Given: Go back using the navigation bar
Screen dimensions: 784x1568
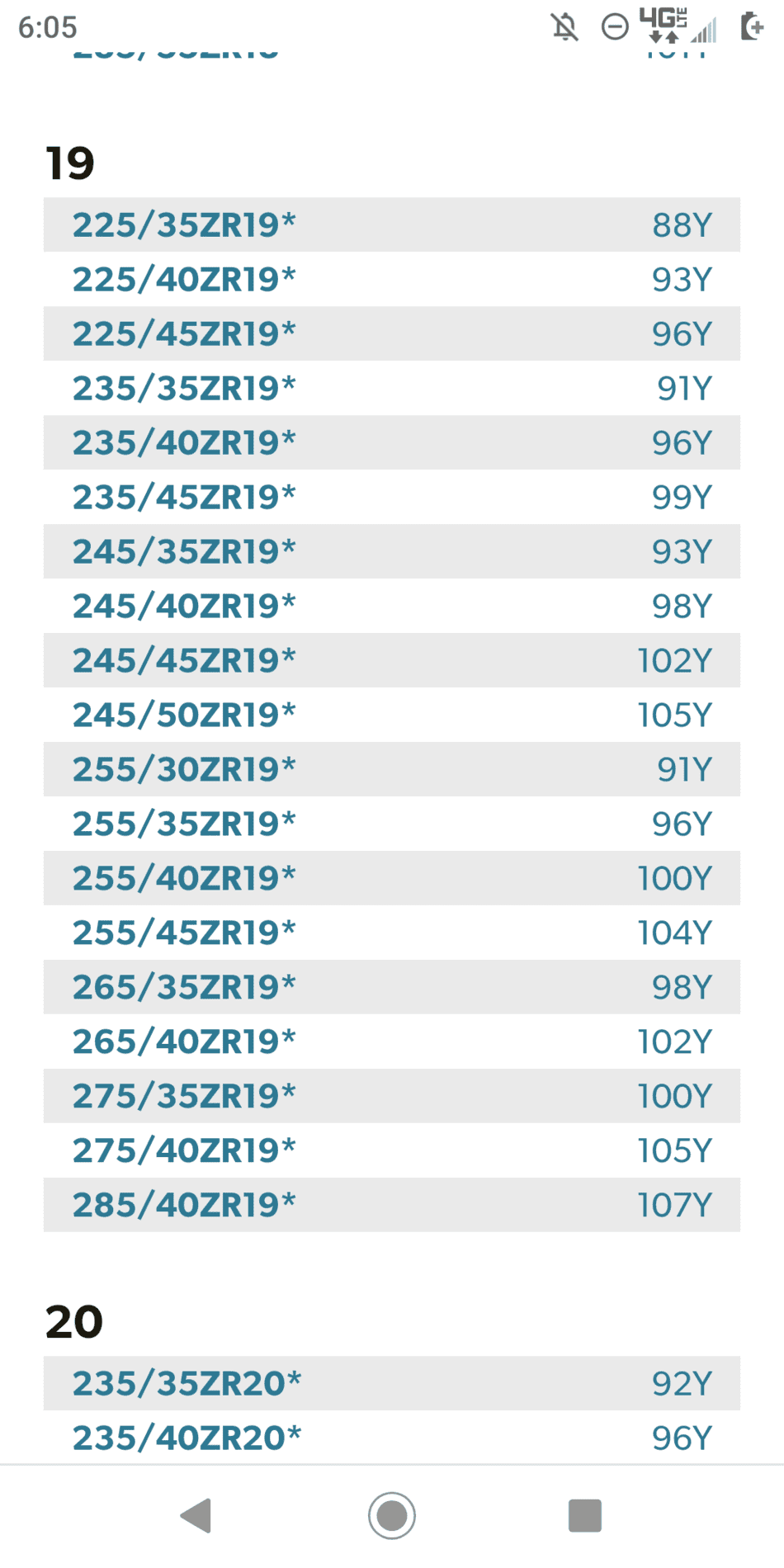Looking at the screenshot, I should pyautogui.click(x=196, y=1515).
